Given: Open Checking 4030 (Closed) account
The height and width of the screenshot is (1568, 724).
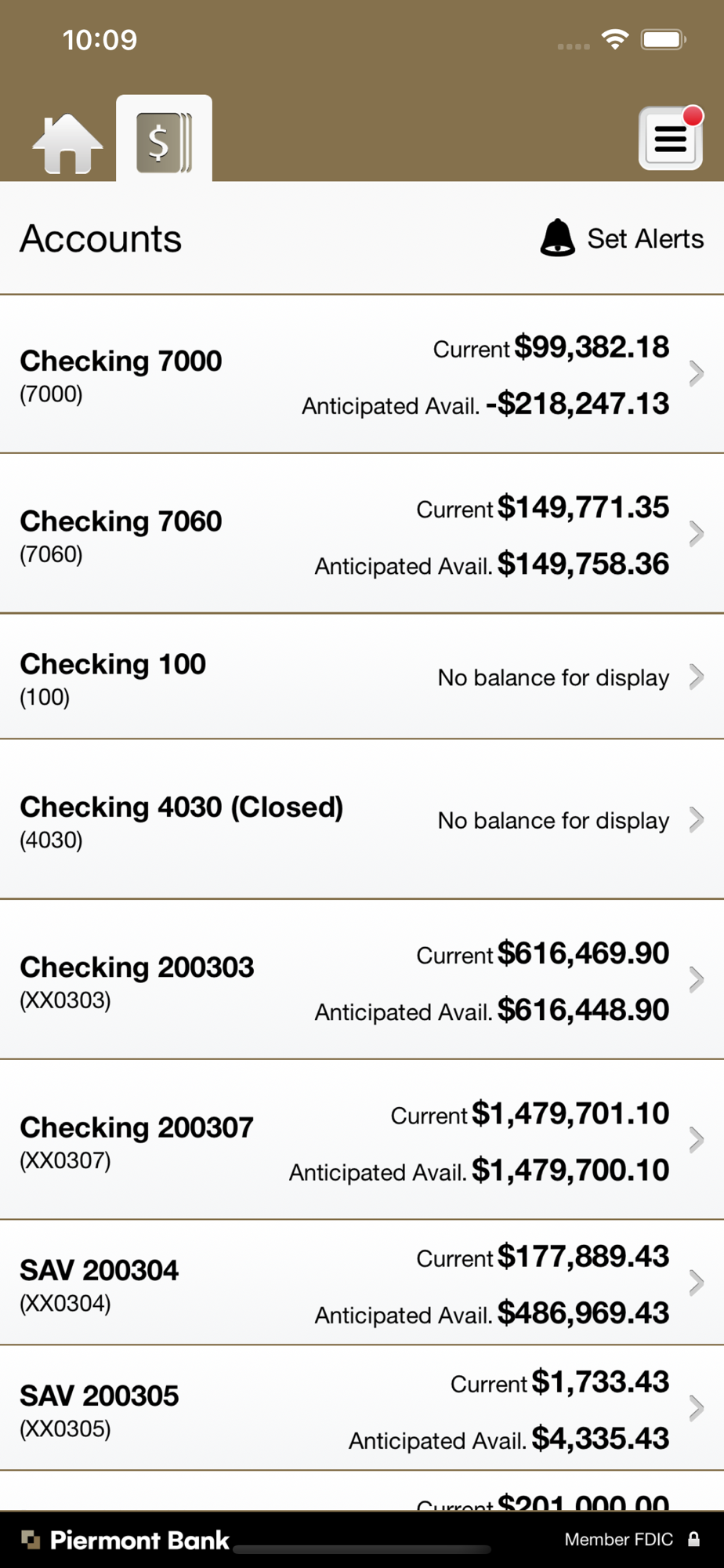Looking at the screenshot, I should pyautogui.click(x=362, y=819).
